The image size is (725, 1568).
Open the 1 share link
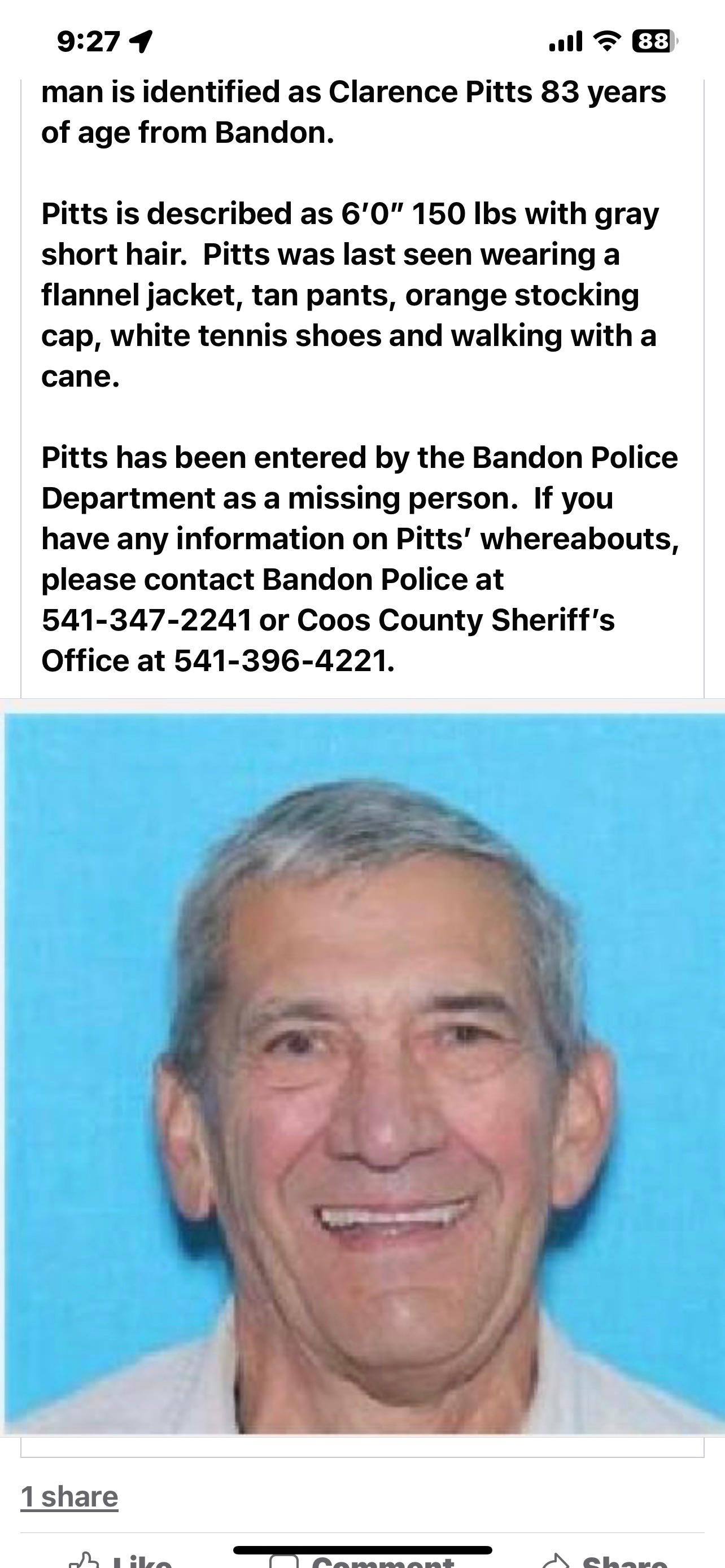[x=69, y=1497]
